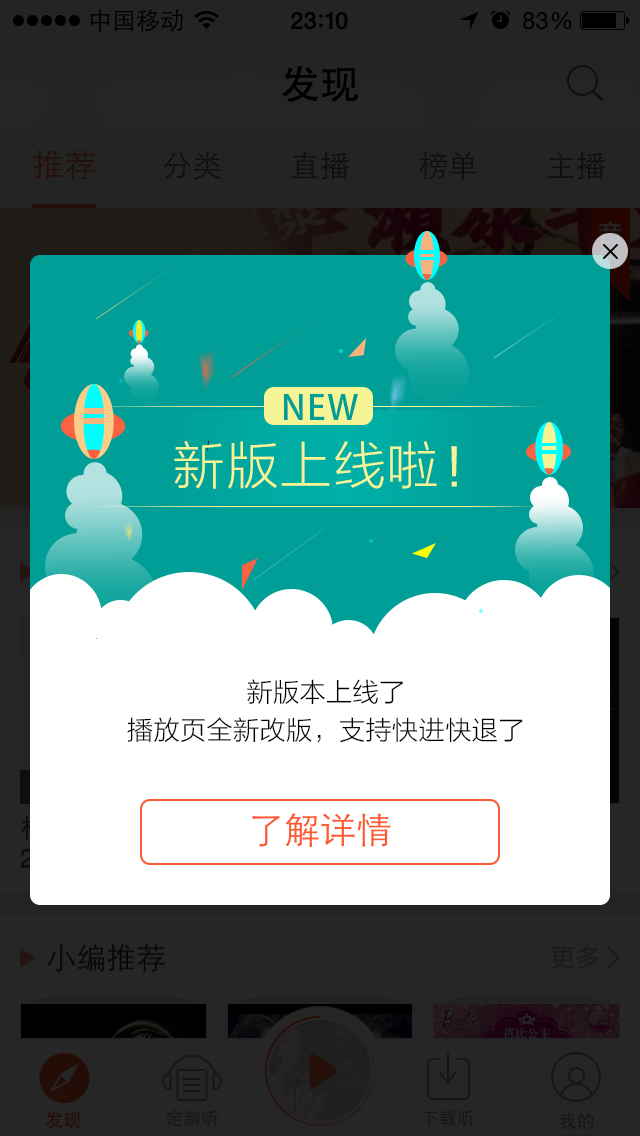
Task: Switch to the 主播 tab
Action: pyautogui.click(x=576, y=167)
